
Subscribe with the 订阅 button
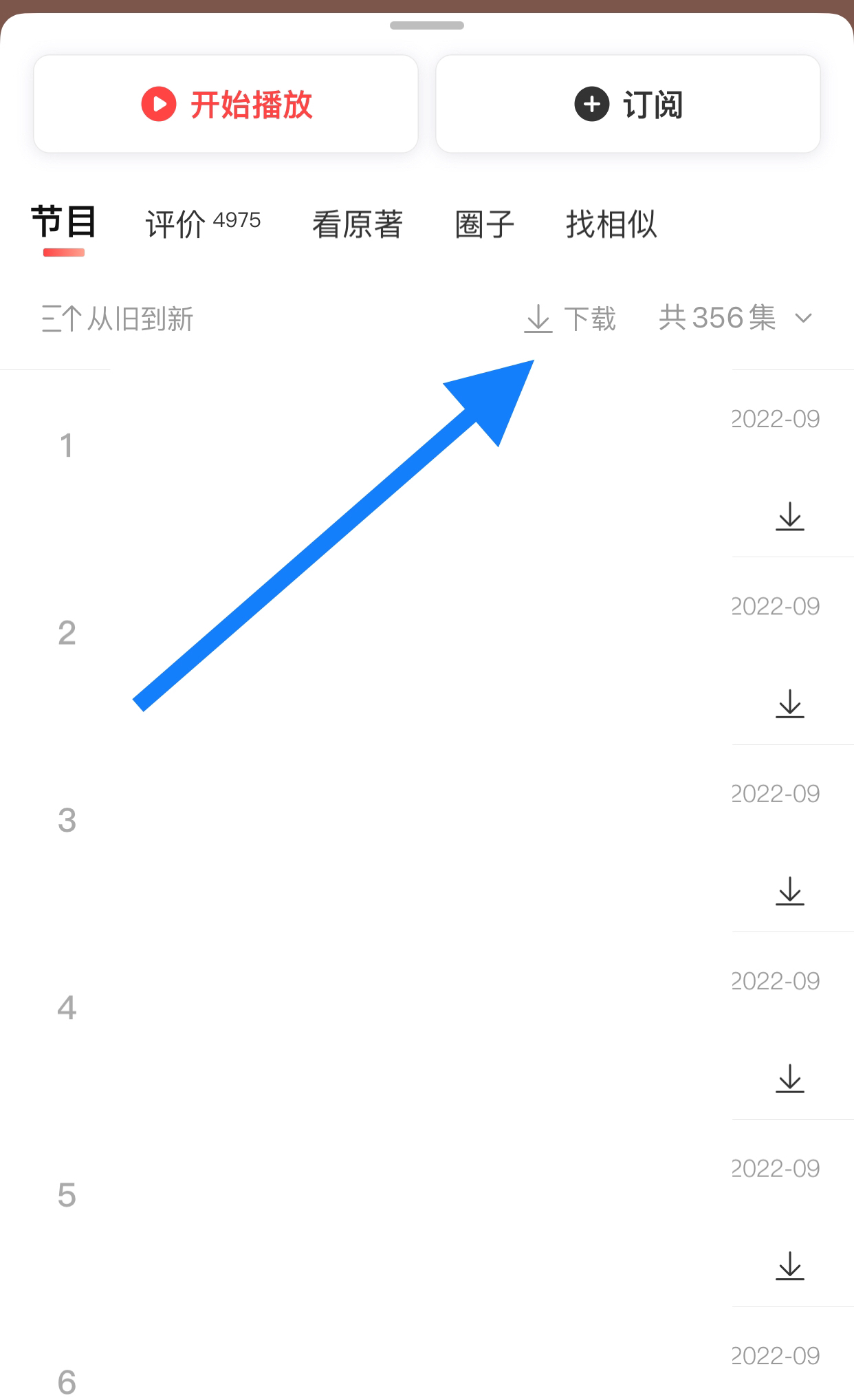coord(628,104)
